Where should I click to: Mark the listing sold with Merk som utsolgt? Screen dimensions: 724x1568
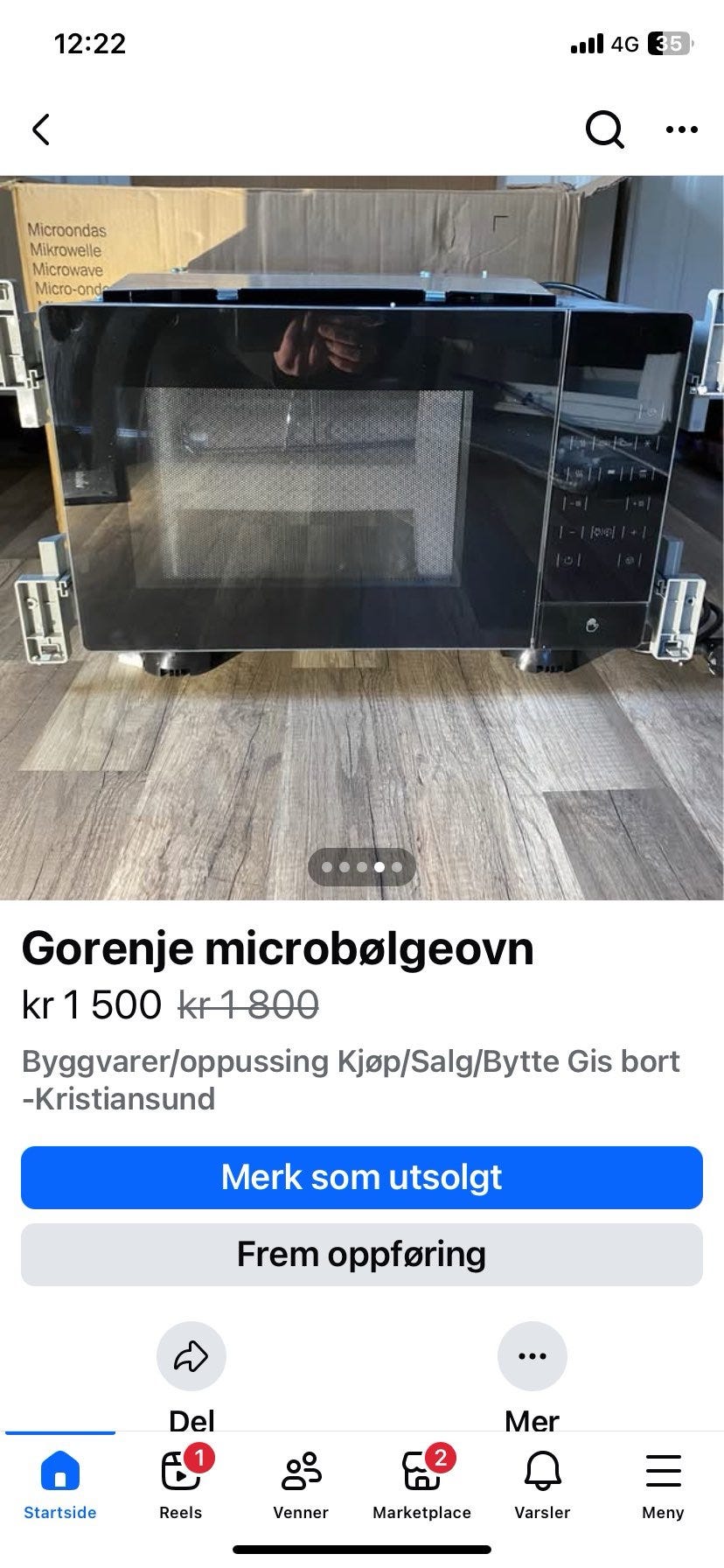[x=362, y=1177]
